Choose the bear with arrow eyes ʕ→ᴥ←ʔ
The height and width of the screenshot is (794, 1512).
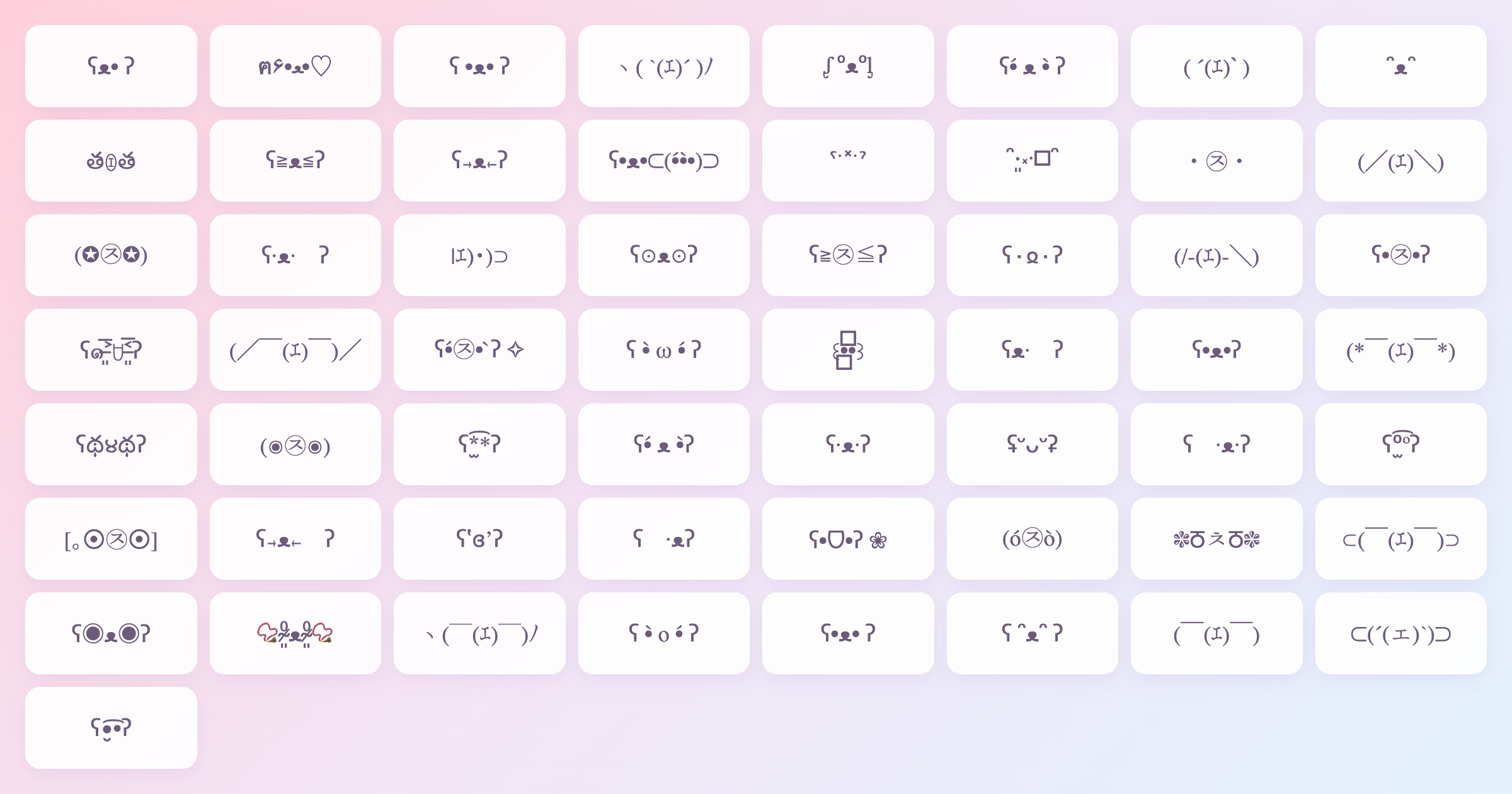479,161
